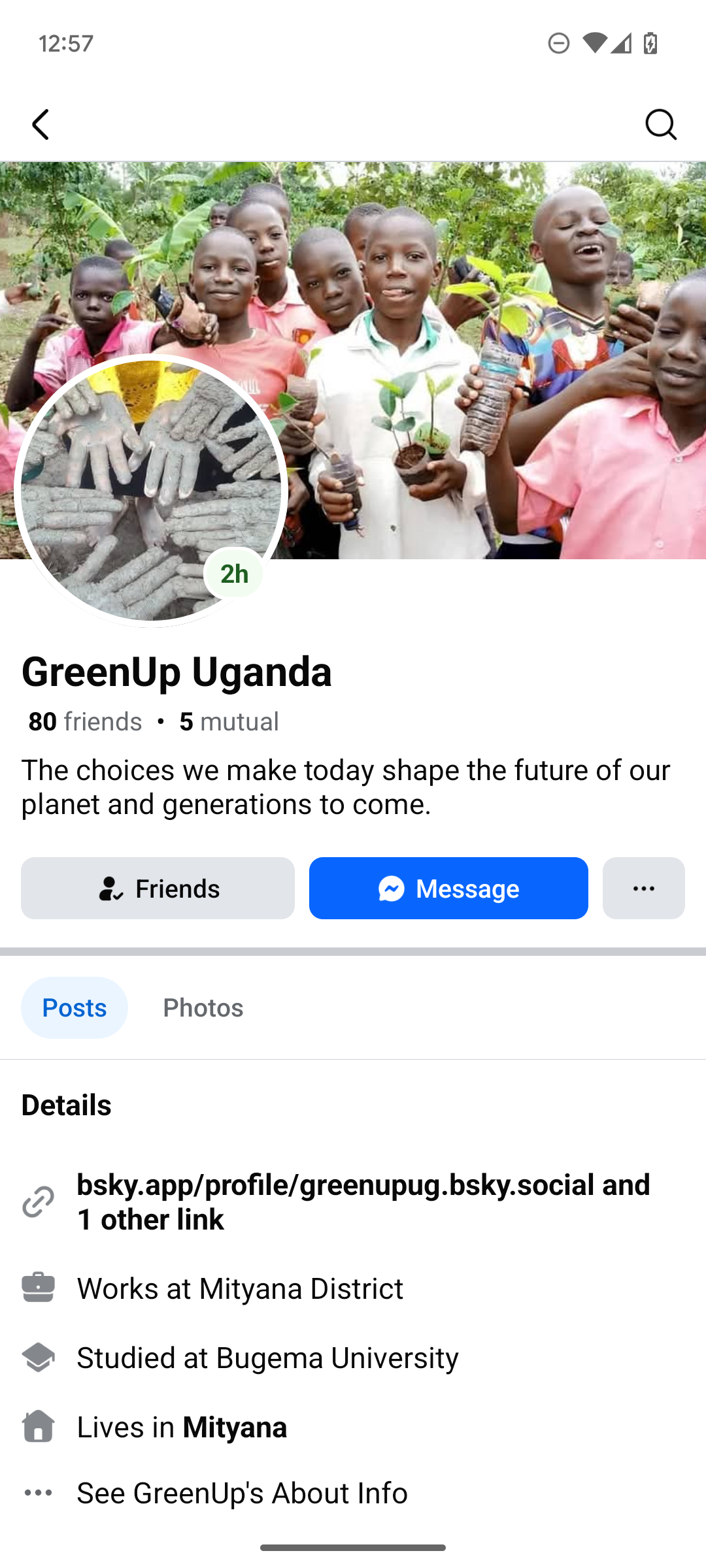Image resolution: width=706 pixels, height=1568 pixels.
Task: Open the three-dot more options button
Action: coord(643,889)
